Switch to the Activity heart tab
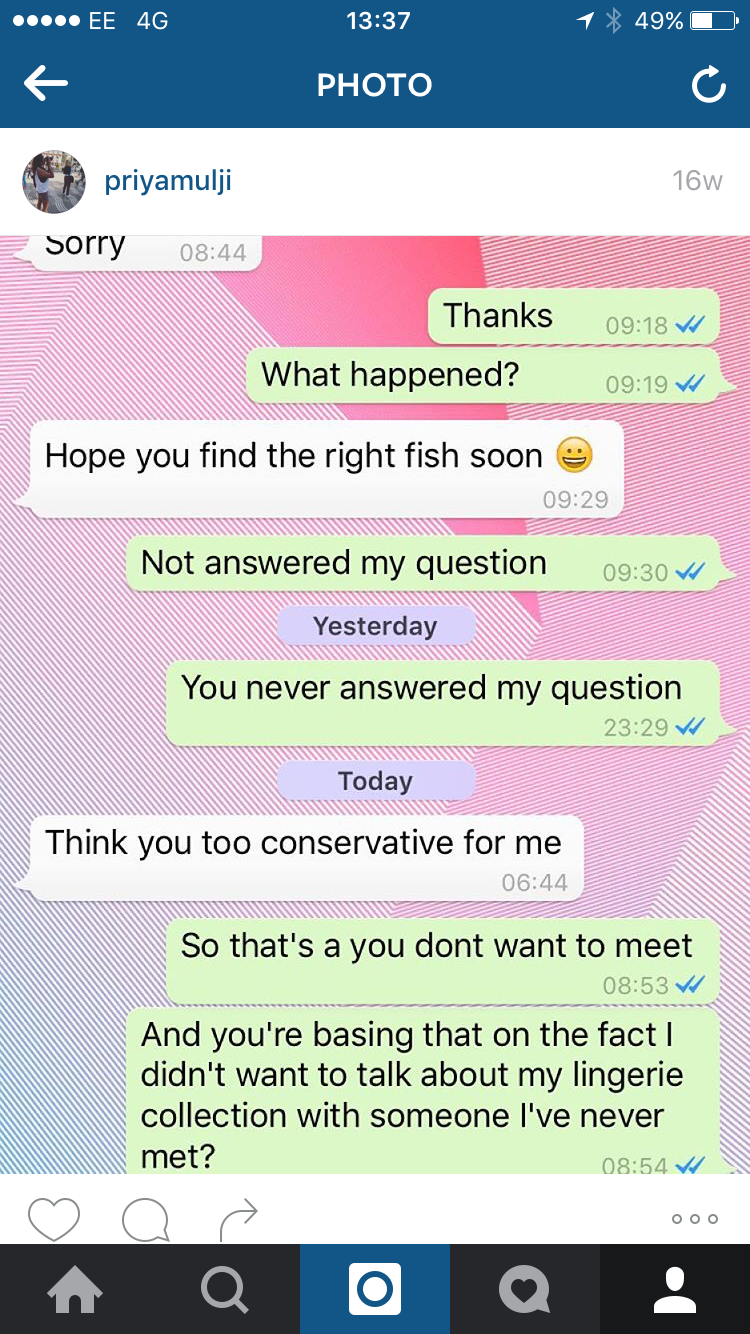The height and width of the screenshot is (1334, 750). click(525, 1289)
